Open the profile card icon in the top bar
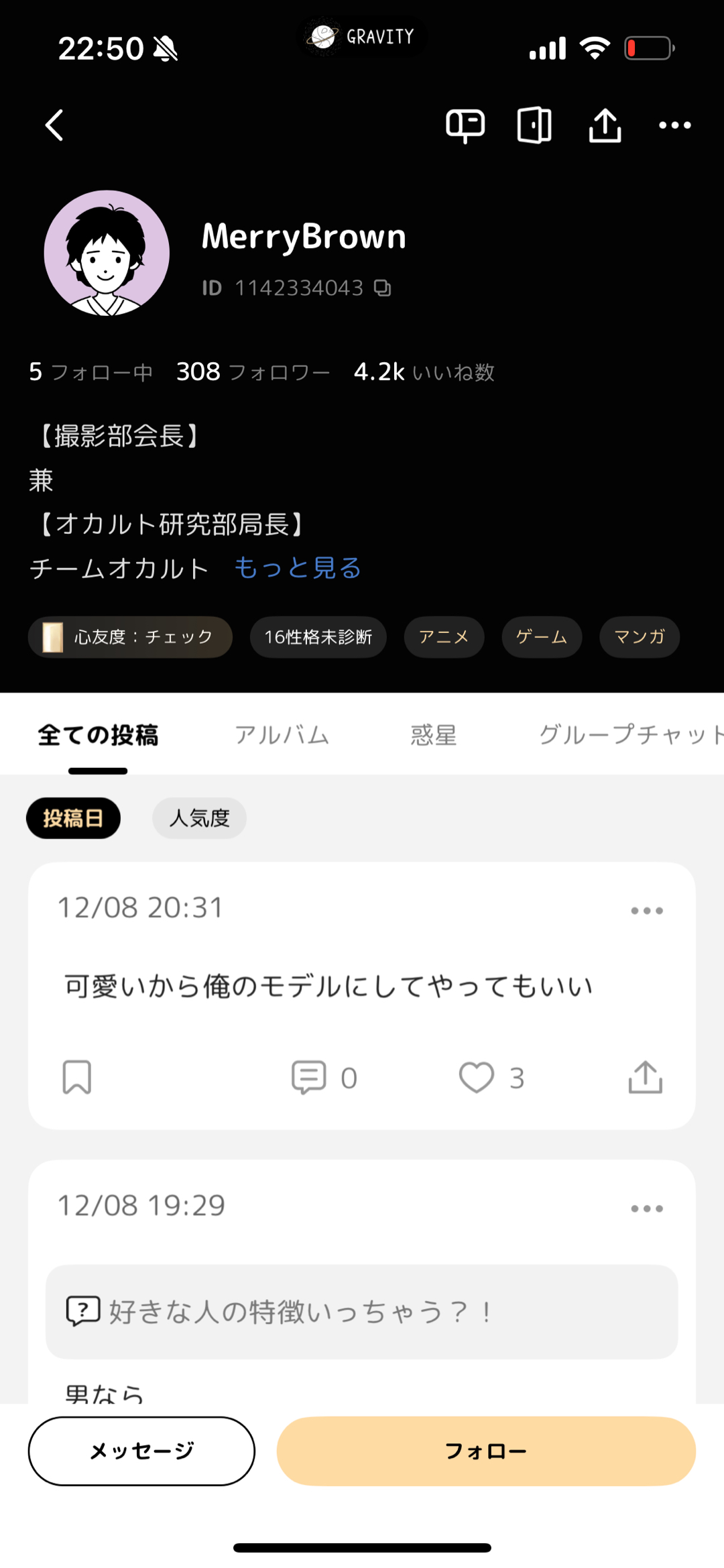 point(534,125)
